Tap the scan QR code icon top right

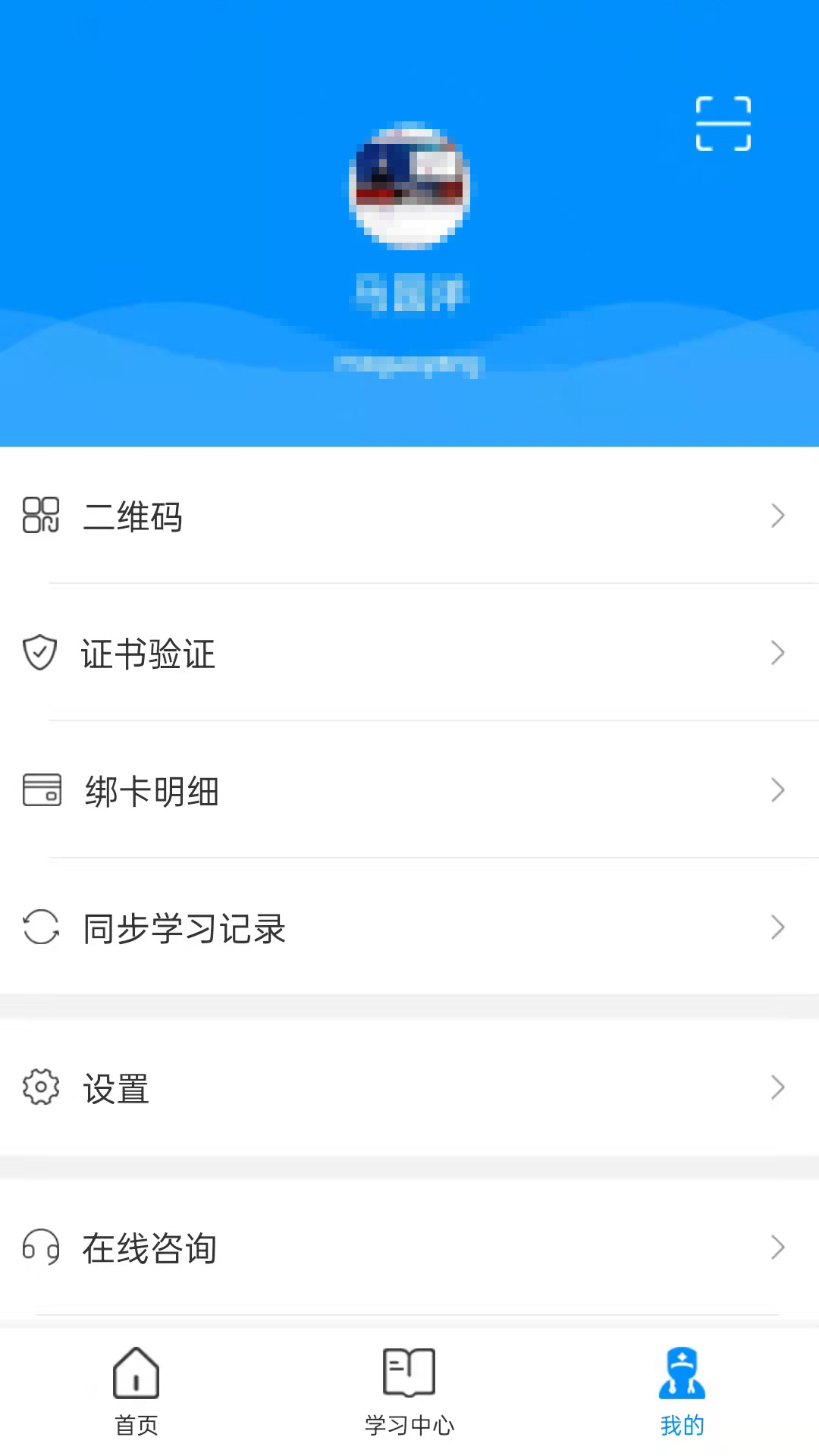[722, 124]
